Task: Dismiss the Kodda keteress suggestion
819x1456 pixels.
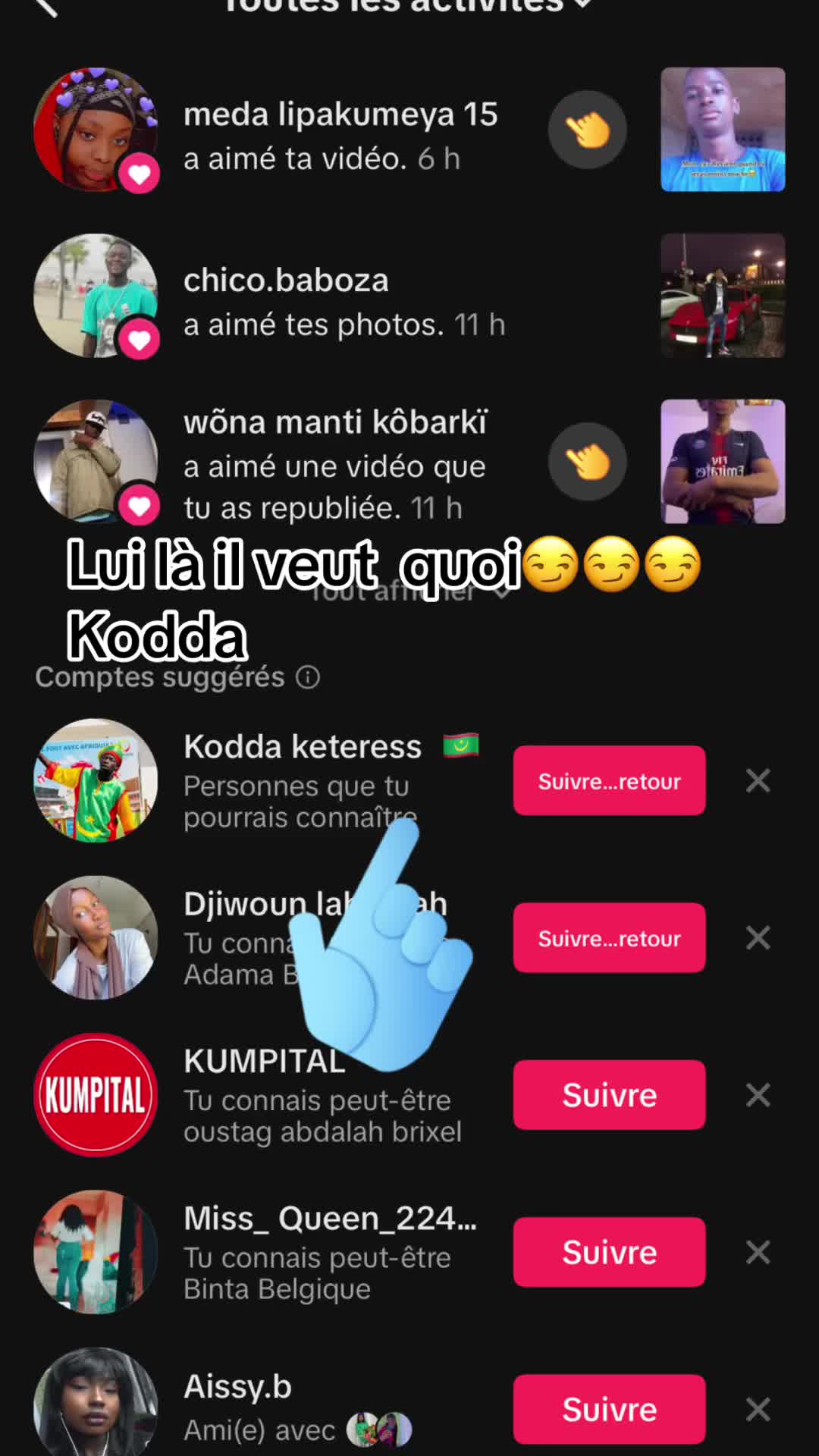Action: pyautogui.click(x=758, y=781)
